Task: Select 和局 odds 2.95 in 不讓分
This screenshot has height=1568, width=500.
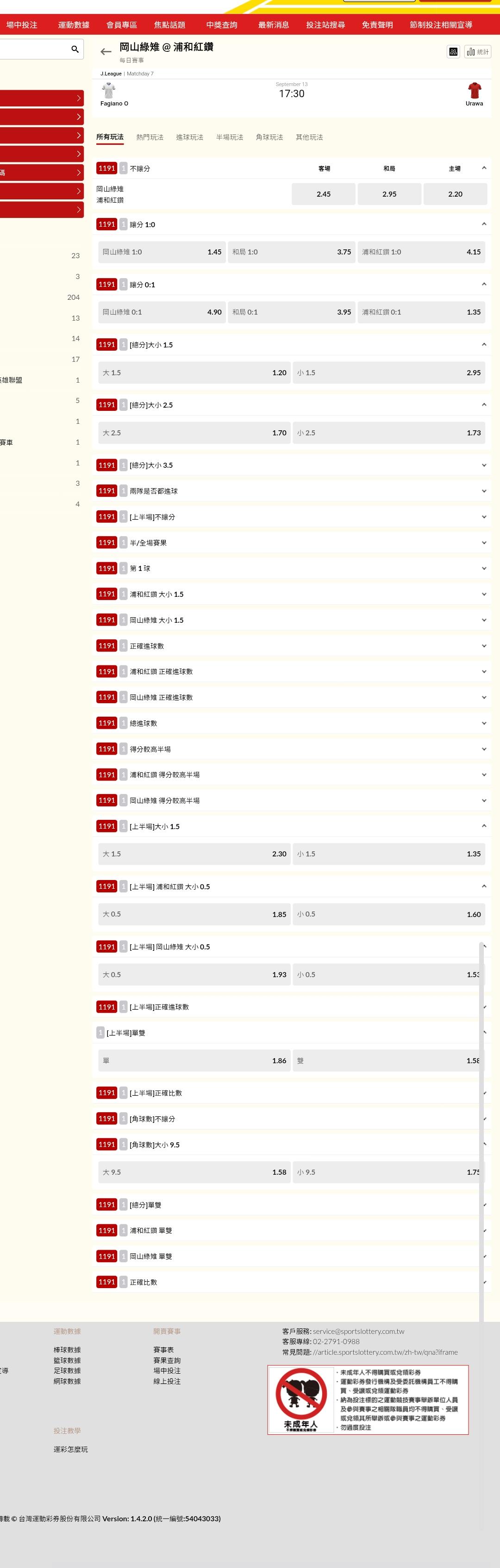Action: click(389, 194)
